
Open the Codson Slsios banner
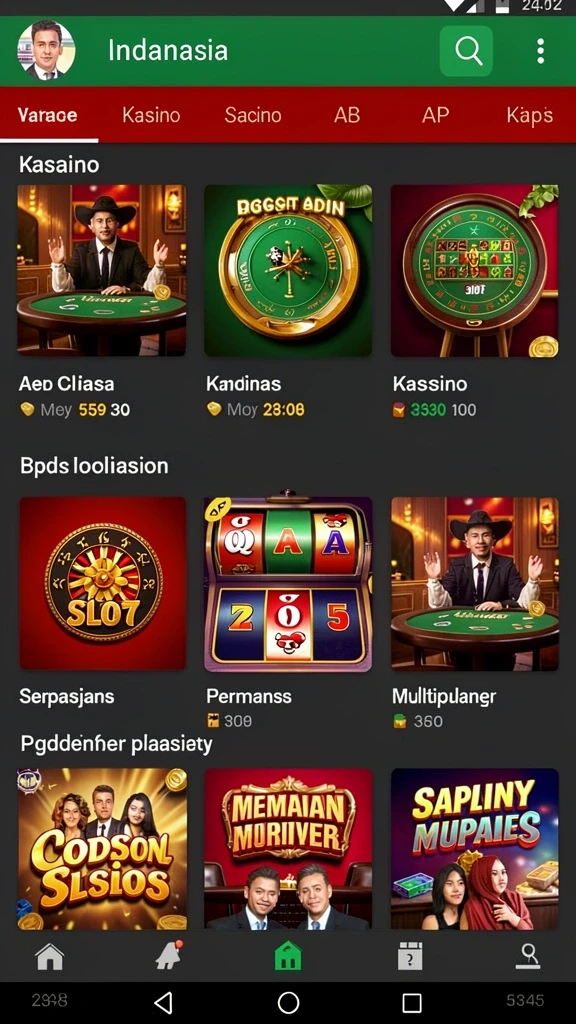[x=101, y=848]
